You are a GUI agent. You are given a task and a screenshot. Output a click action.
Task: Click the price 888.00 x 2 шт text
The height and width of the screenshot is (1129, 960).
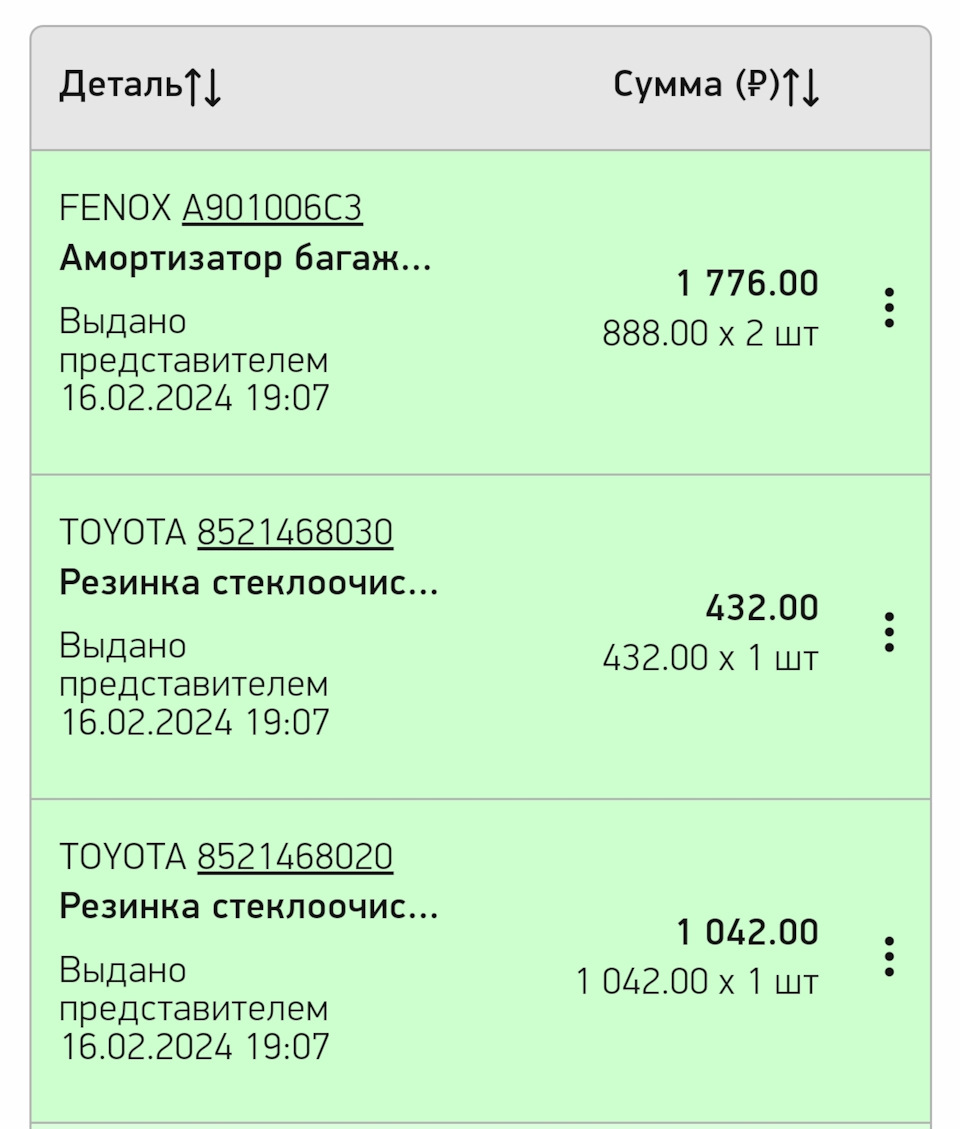pos(711,333)
